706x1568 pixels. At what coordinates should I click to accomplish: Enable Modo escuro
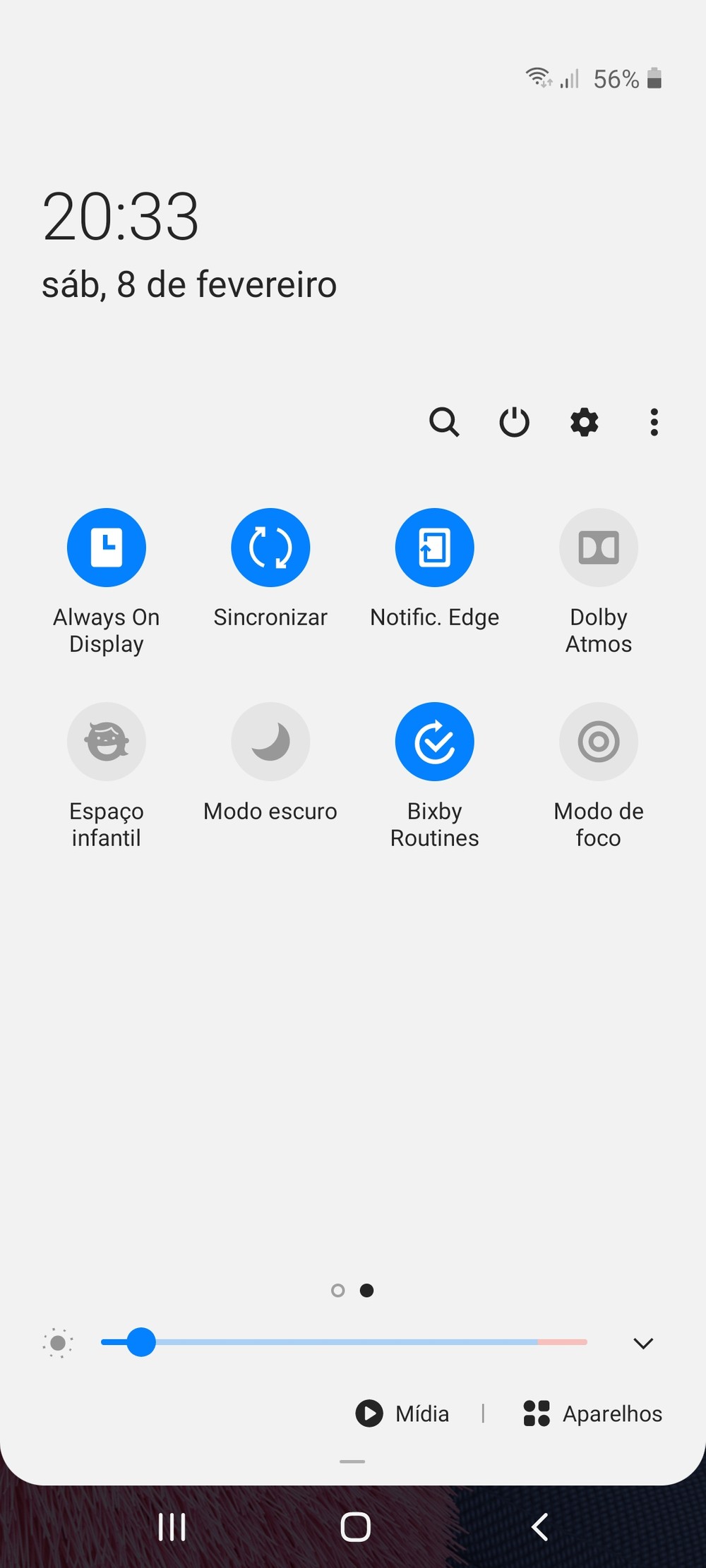coord(270,742)
